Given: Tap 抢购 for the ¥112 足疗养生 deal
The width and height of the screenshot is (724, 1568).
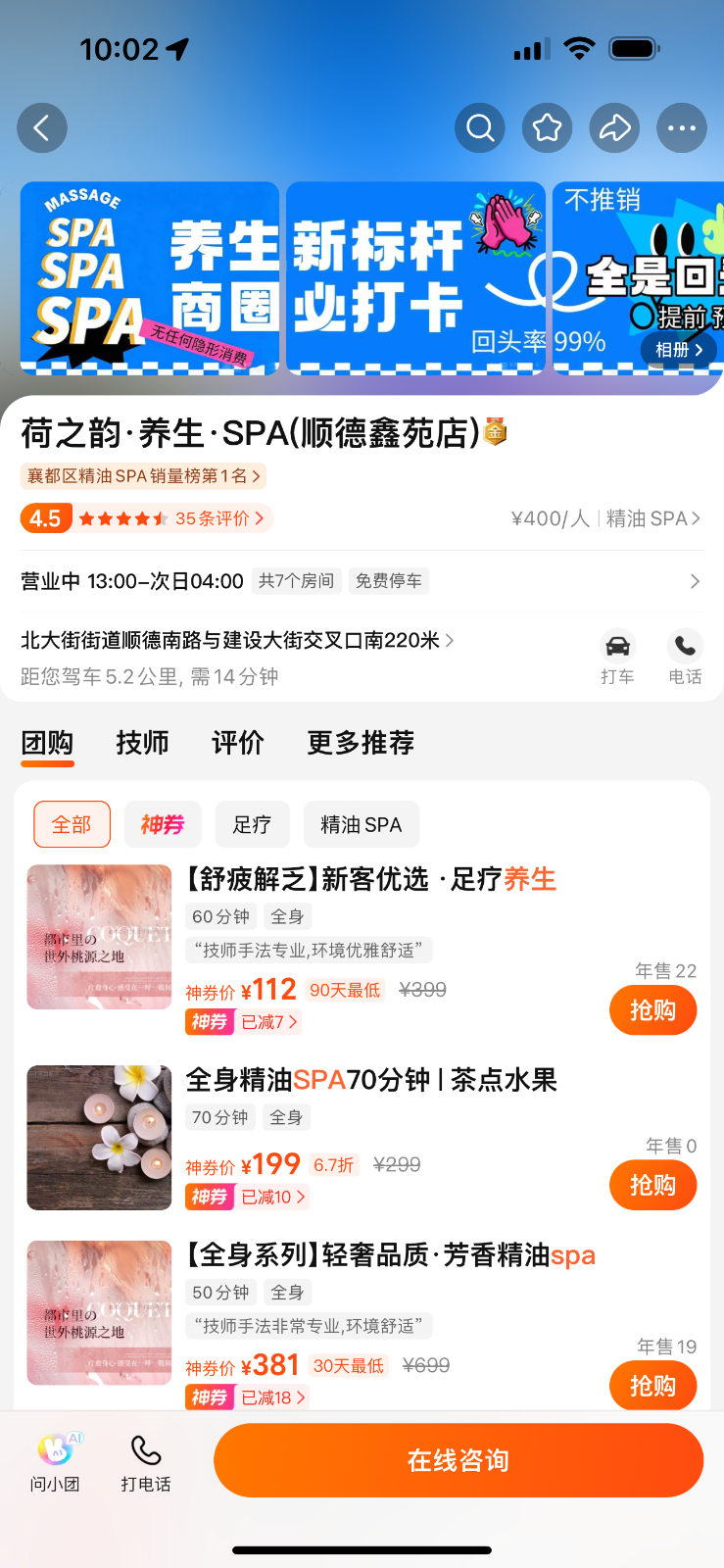Looking at the screenshot, I should pyautogui.click(x=652, y=1010).
